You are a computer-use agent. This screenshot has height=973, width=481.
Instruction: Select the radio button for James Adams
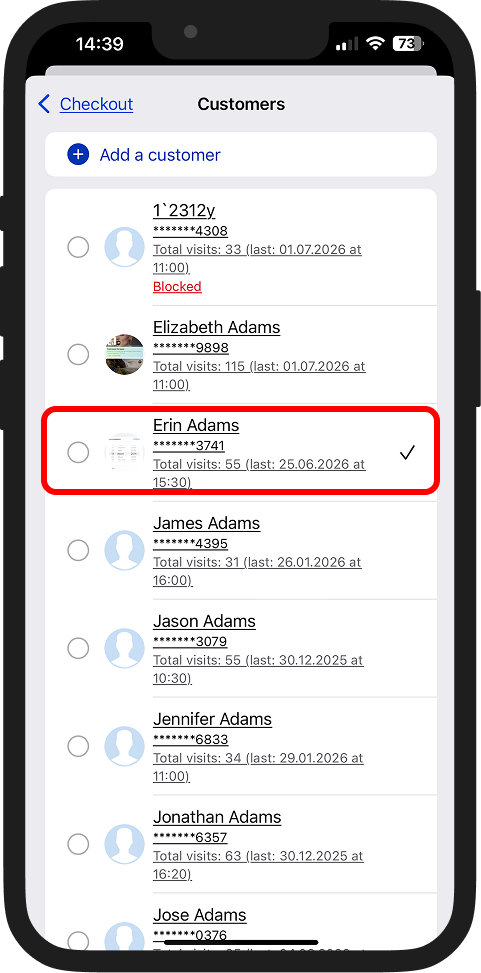point(78,550)
